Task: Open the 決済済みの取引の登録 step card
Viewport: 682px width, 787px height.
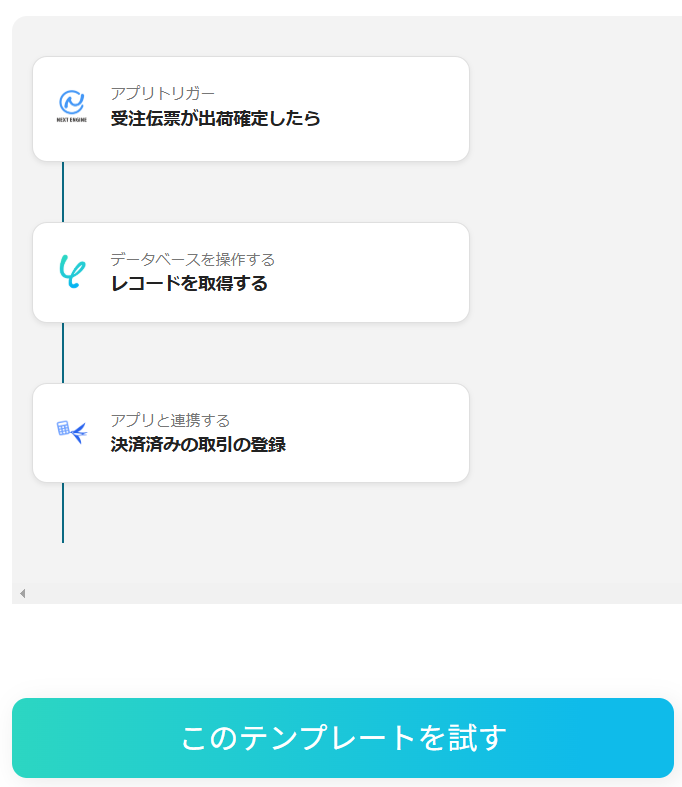Action: coord(251,433)
